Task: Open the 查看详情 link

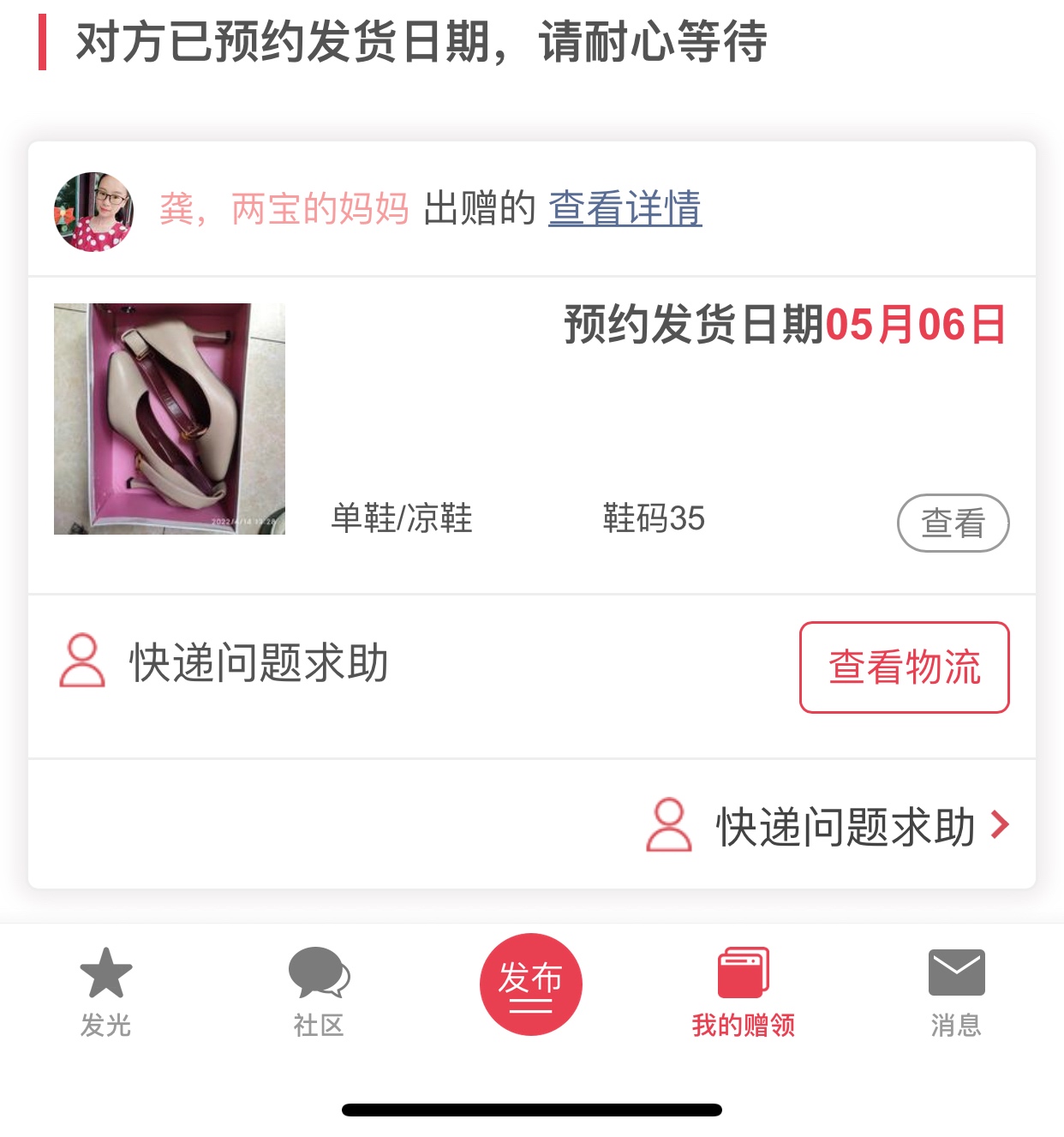Action: click(625, 208)
